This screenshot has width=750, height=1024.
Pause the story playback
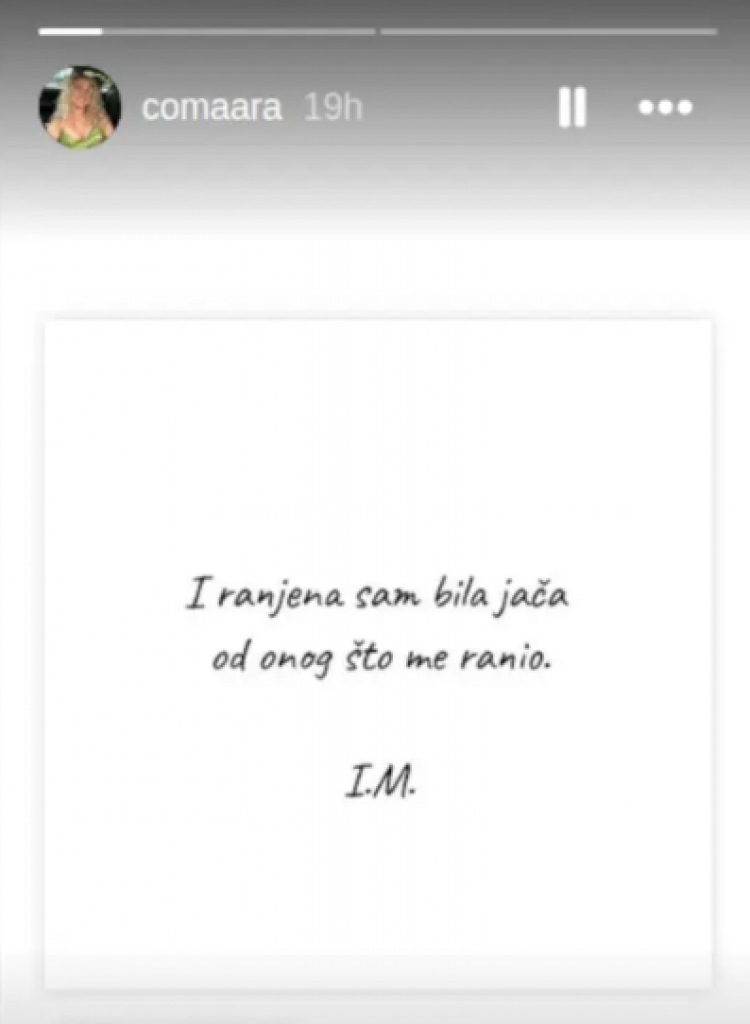[572, 107]
